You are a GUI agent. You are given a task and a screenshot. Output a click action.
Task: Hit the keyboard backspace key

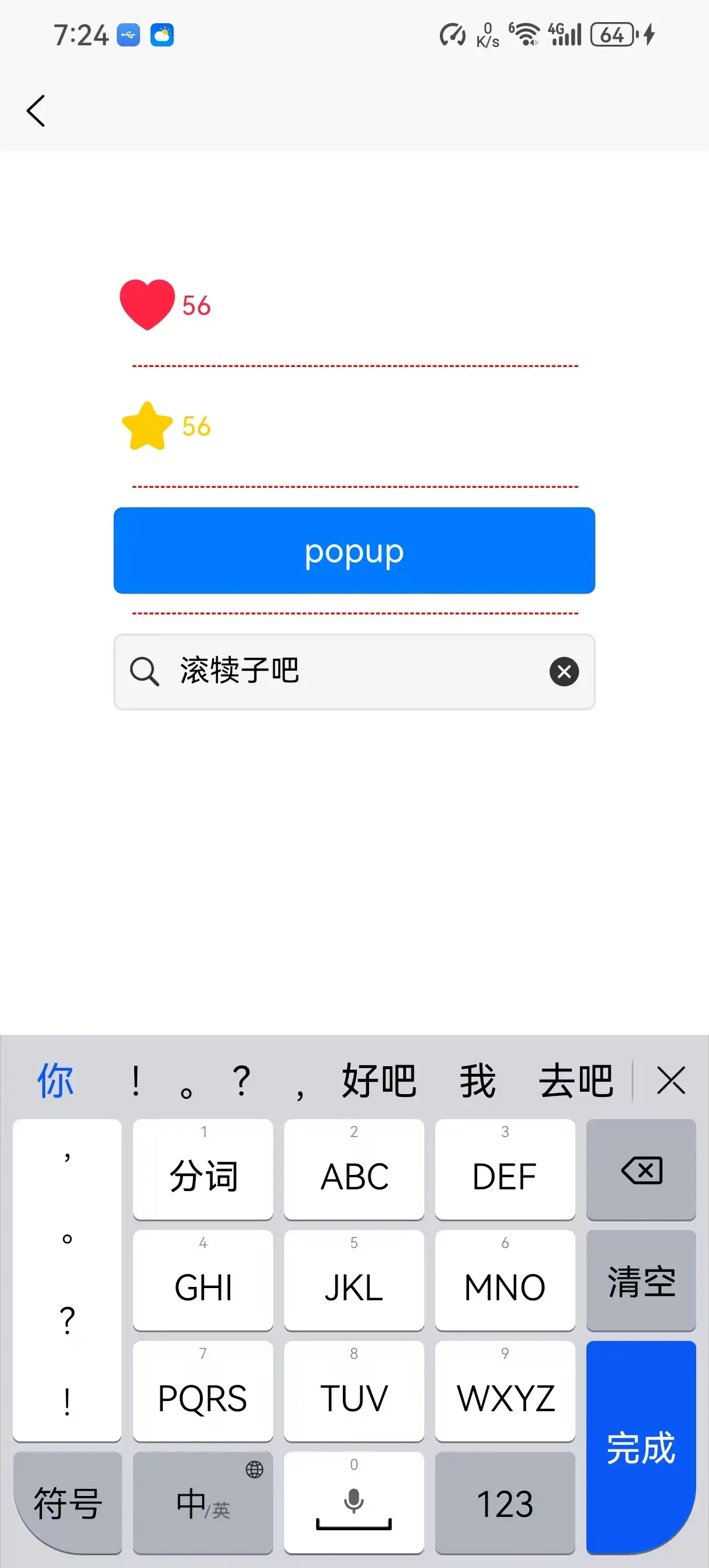point(641,1170)
